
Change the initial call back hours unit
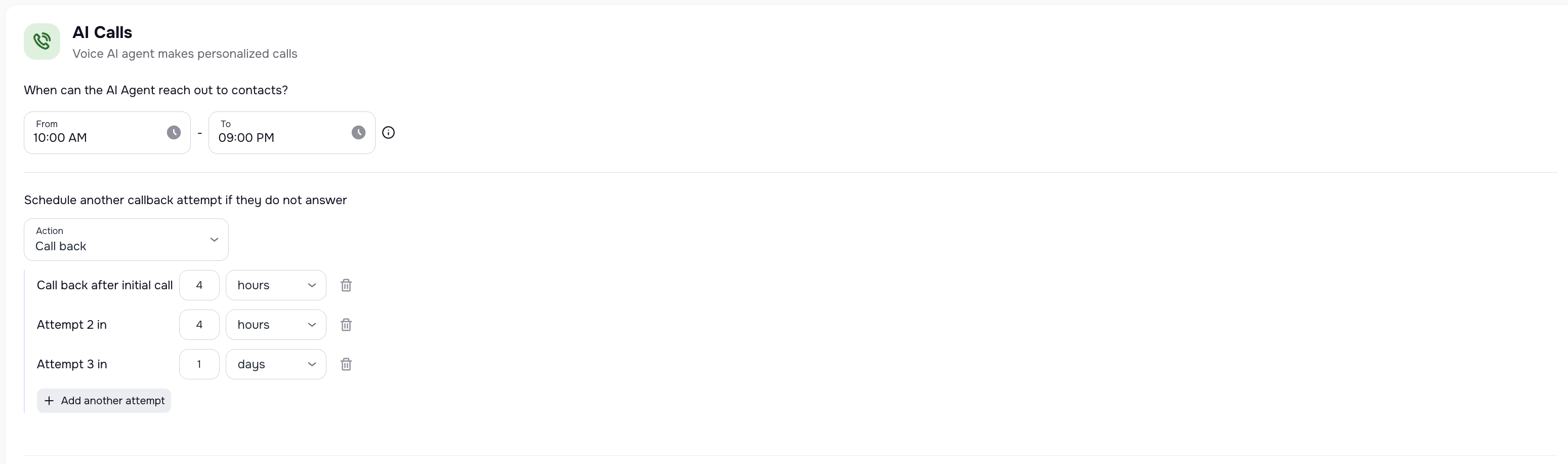276,286
